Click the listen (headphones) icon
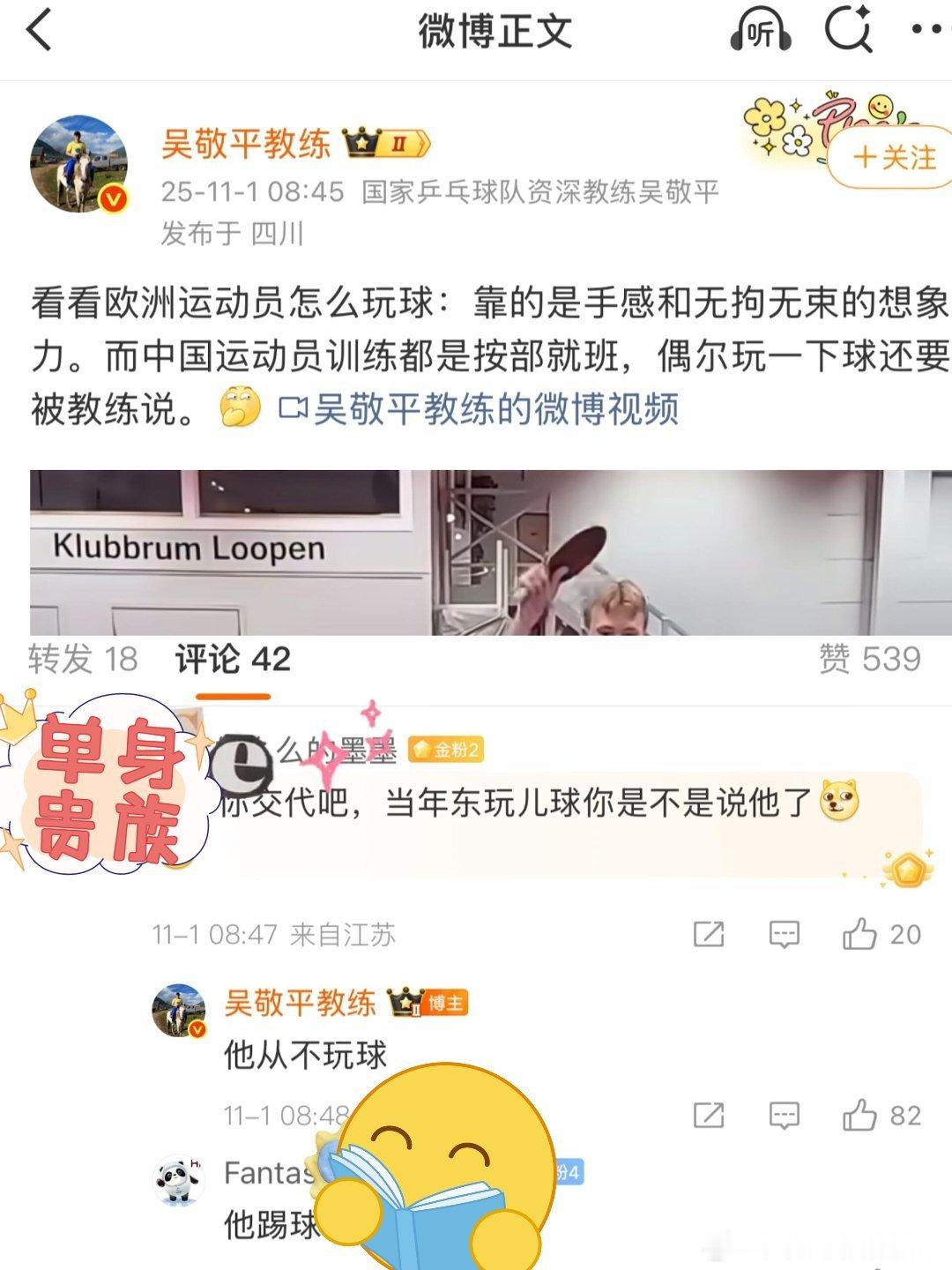 pyautogui.click(x=760, y=32)
